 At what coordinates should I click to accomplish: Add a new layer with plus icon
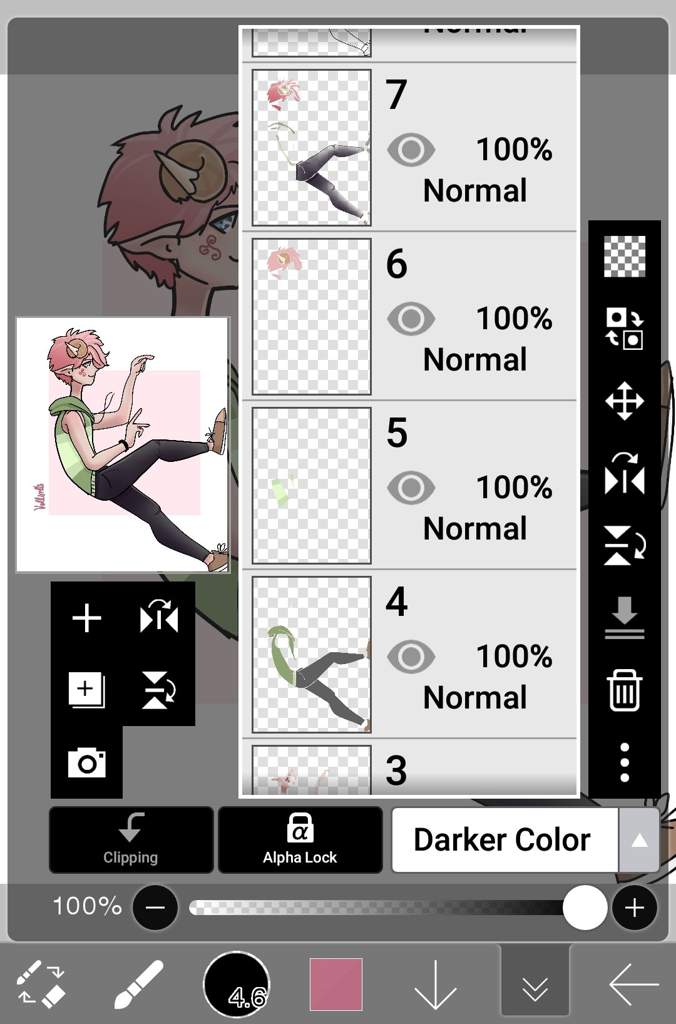pos(87,619)
